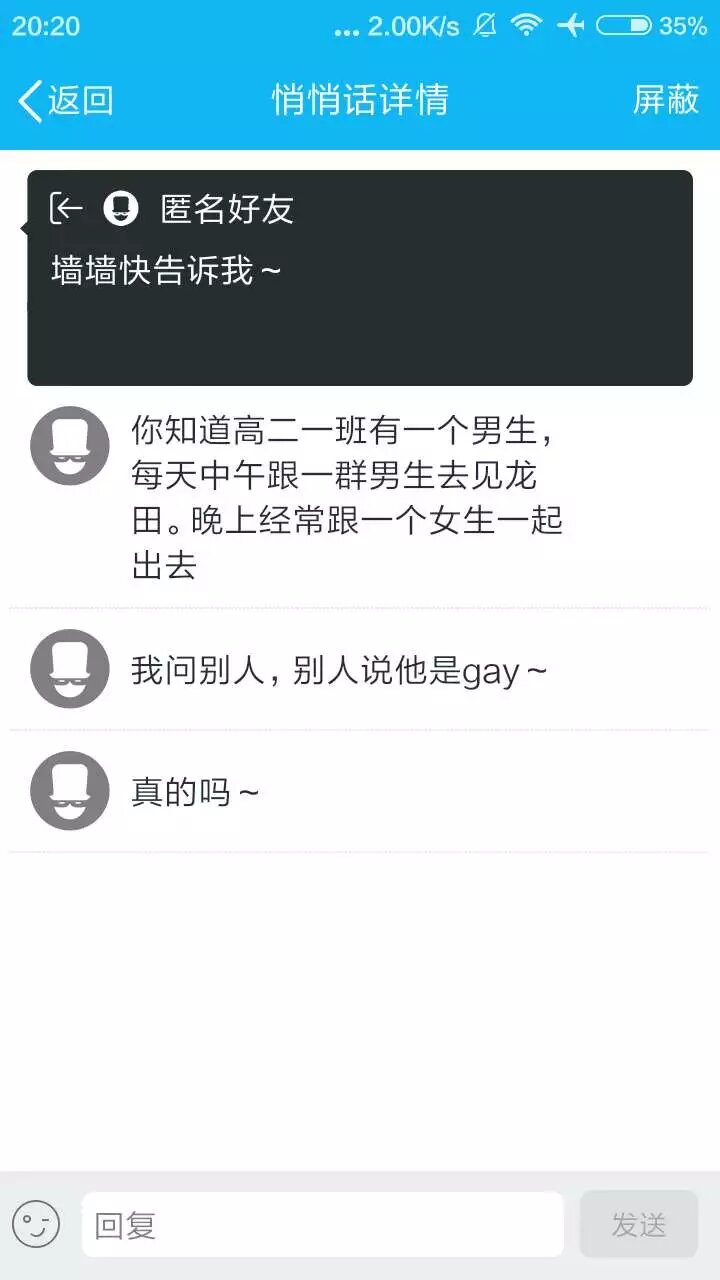Open the 匿名好友 original whisper card

(360, 278)
